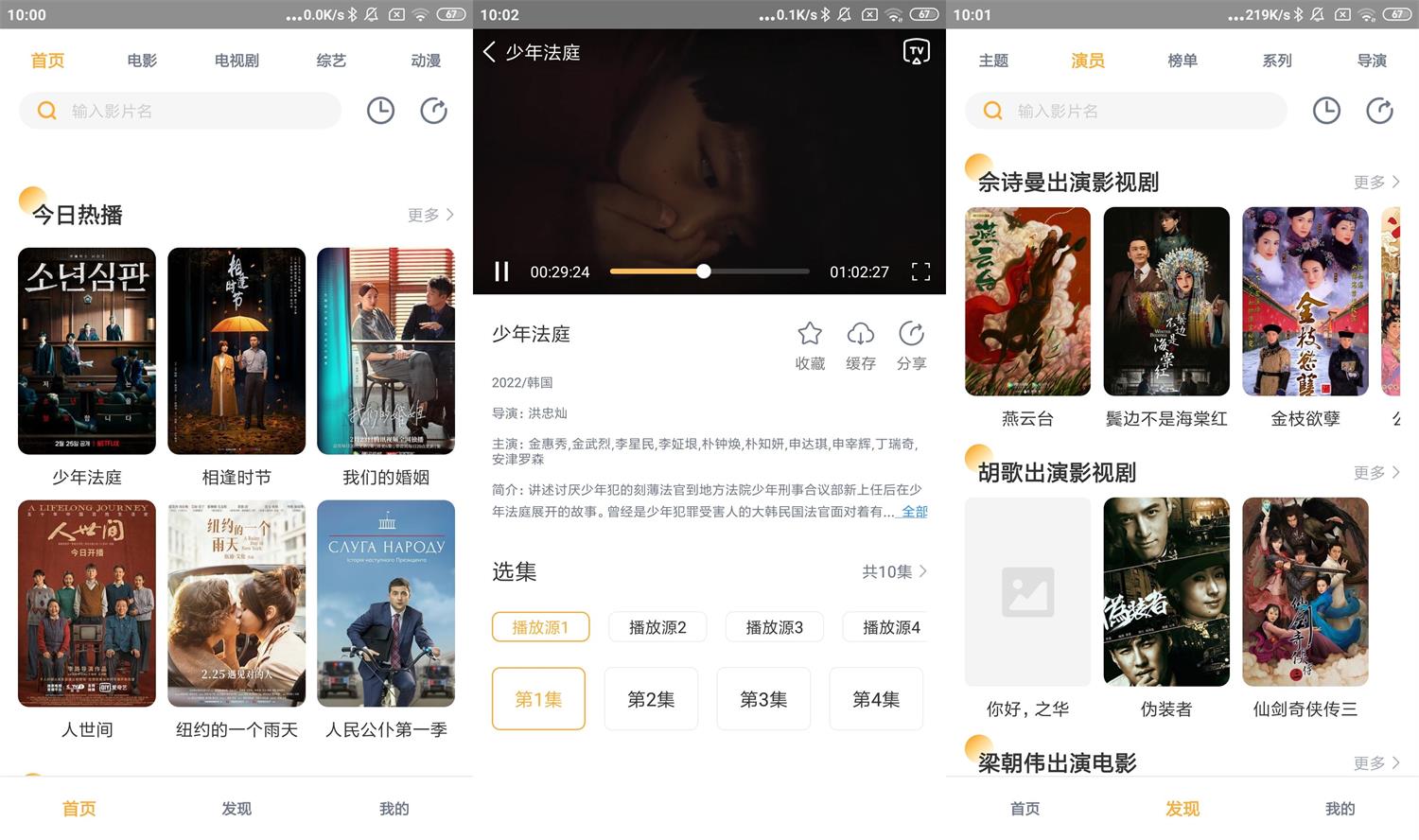Viewport: 1419px width, 840px height.
Task: Download the episode via 缓存
Action: 860,345
